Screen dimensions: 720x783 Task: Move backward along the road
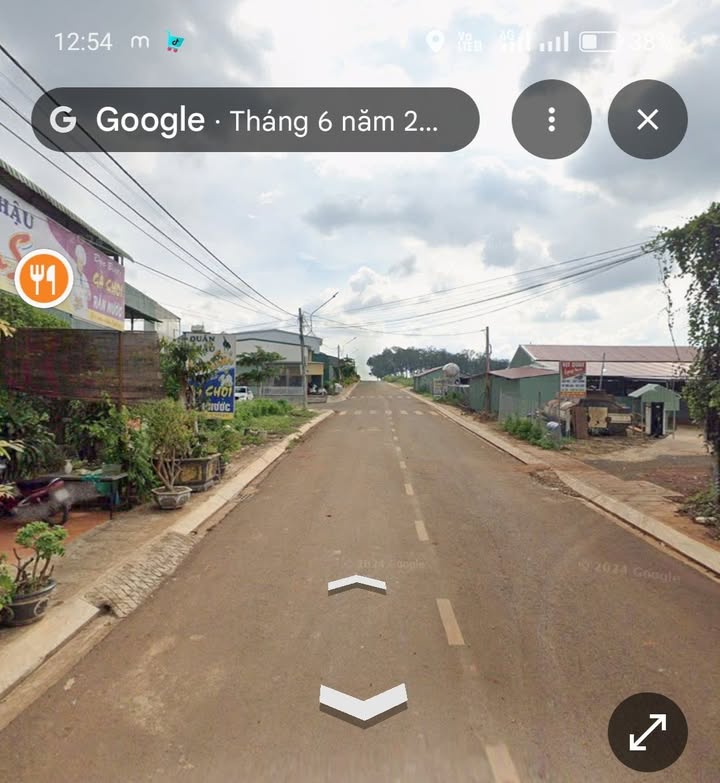(x=363, y=702)
